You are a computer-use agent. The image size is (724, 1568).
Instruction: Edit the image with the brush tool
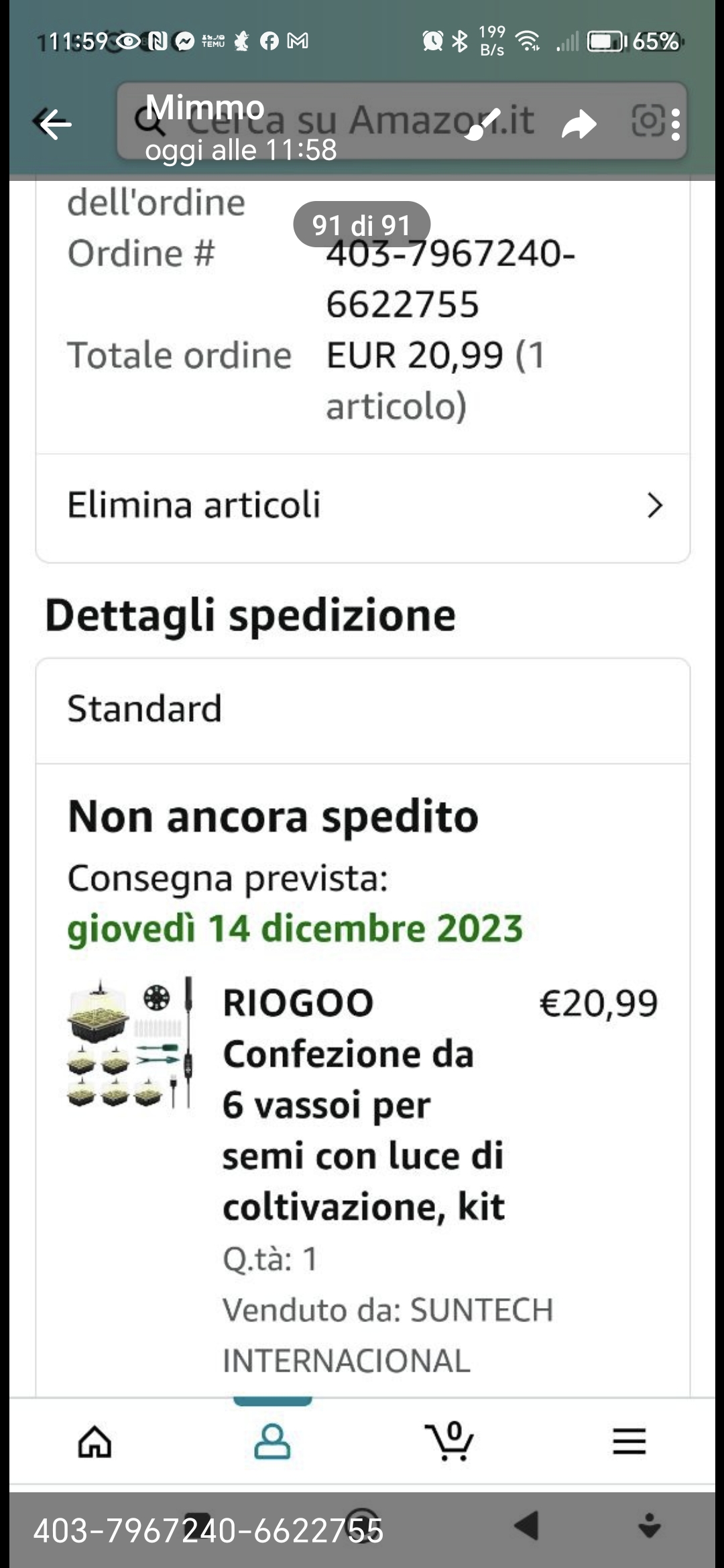pyautogui.click(x=483, y=124)
